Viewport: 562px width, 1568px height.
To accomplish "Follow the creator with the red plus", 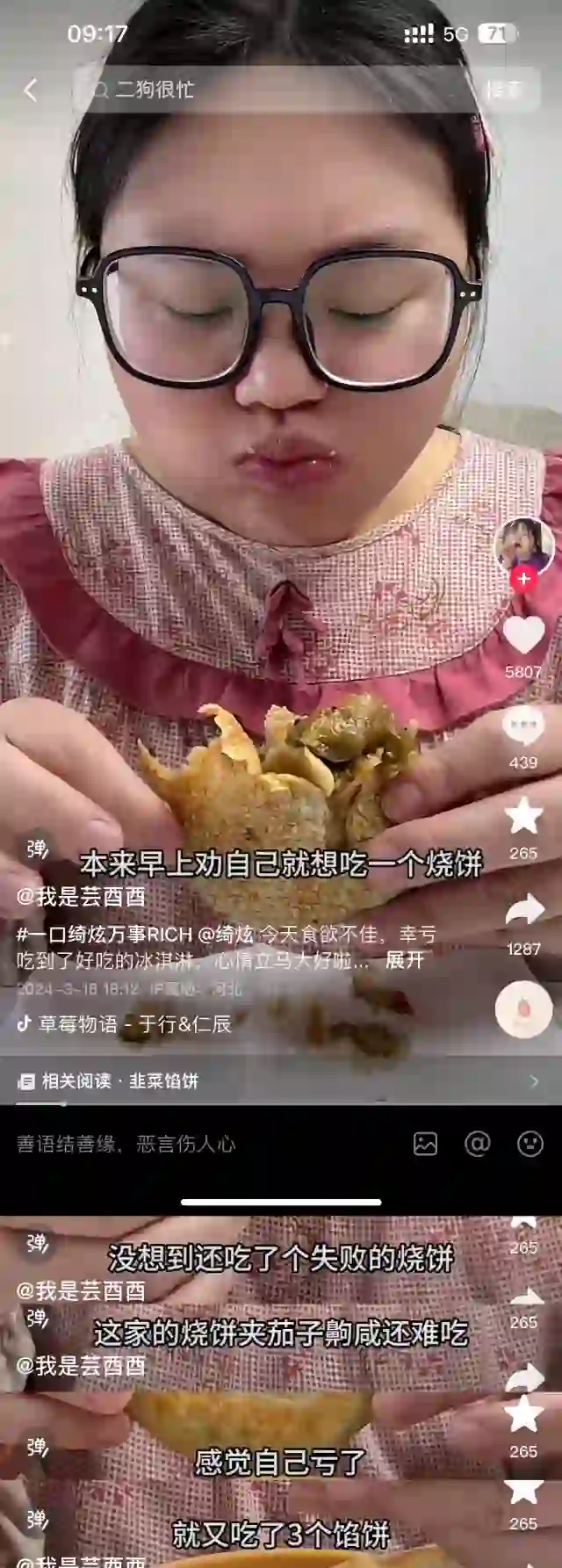I will [523, 580].
